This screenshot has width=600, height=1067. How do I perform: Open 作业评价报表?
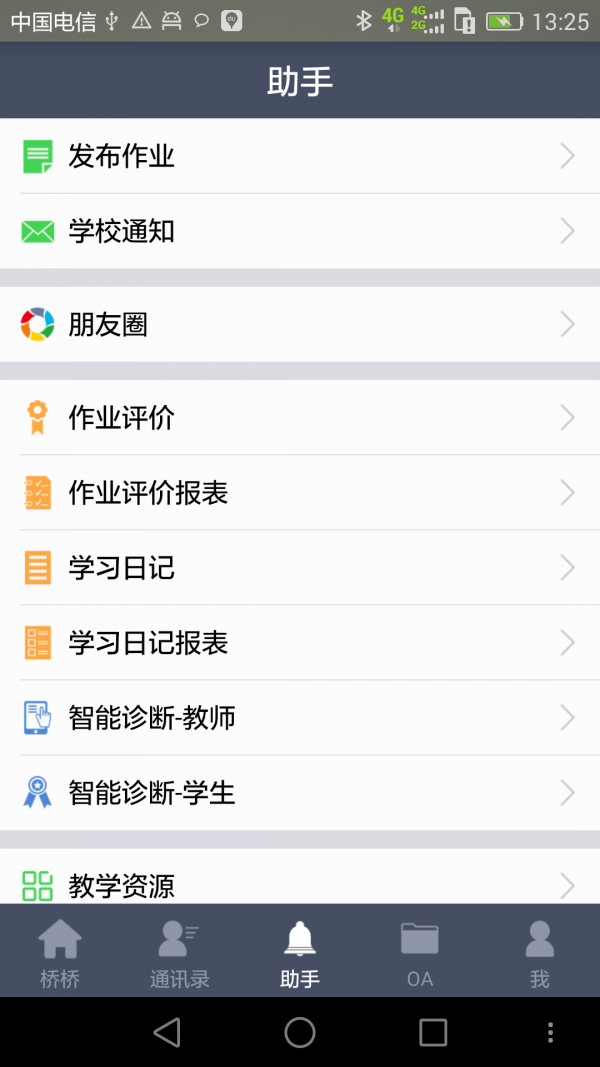(300, 493)
